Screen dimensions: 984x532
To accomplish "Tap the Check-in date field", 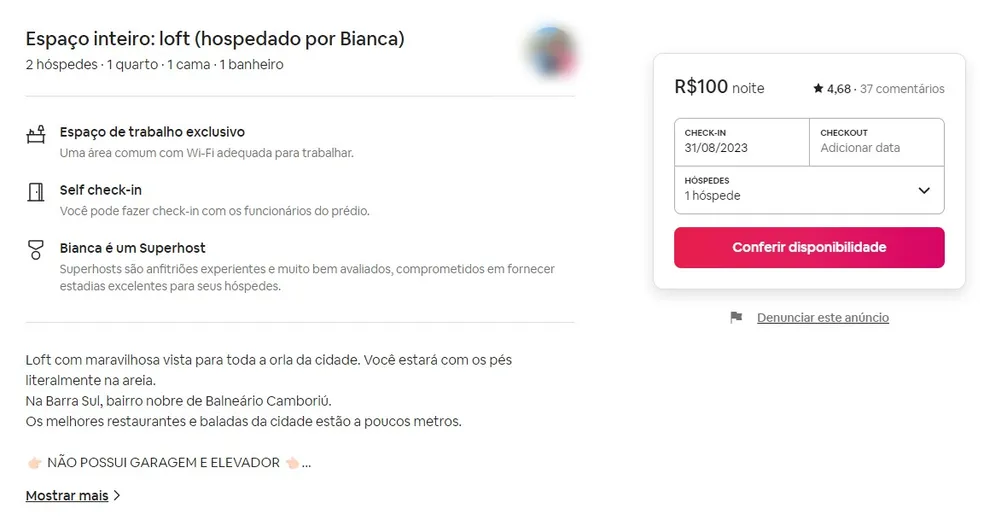I will tap(741, 141).
